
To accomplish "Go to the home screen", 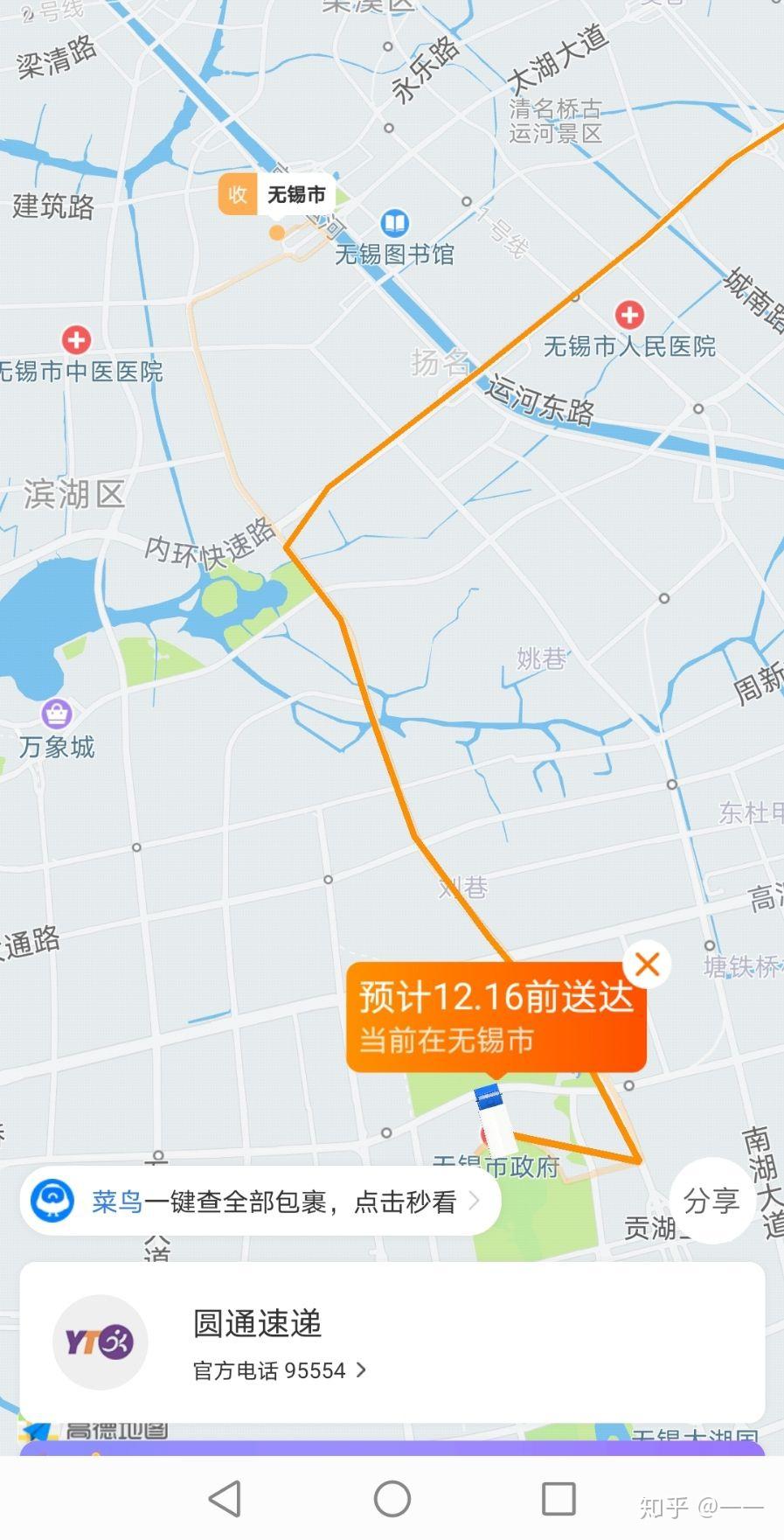I will (392, 1498).
